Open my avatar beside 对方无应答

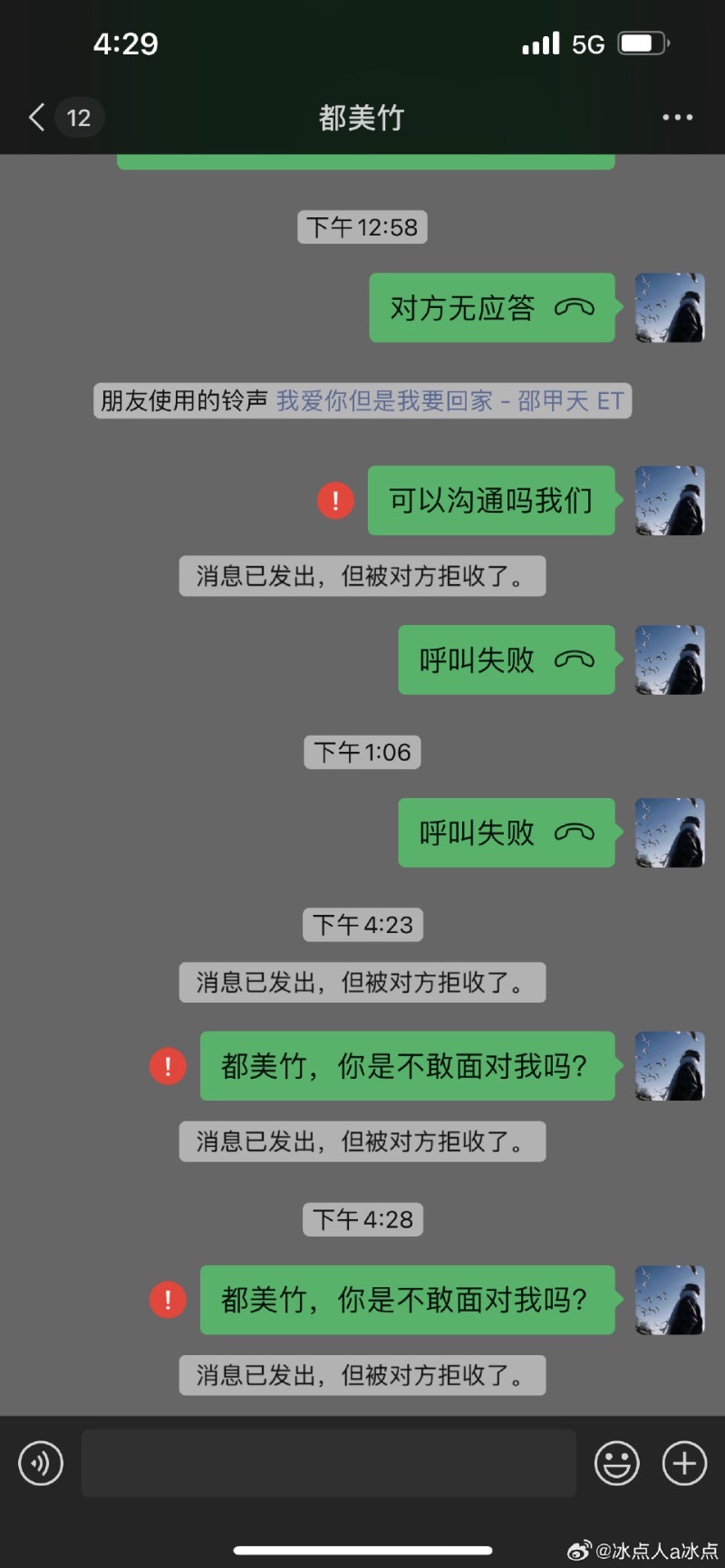click(670, 308)
